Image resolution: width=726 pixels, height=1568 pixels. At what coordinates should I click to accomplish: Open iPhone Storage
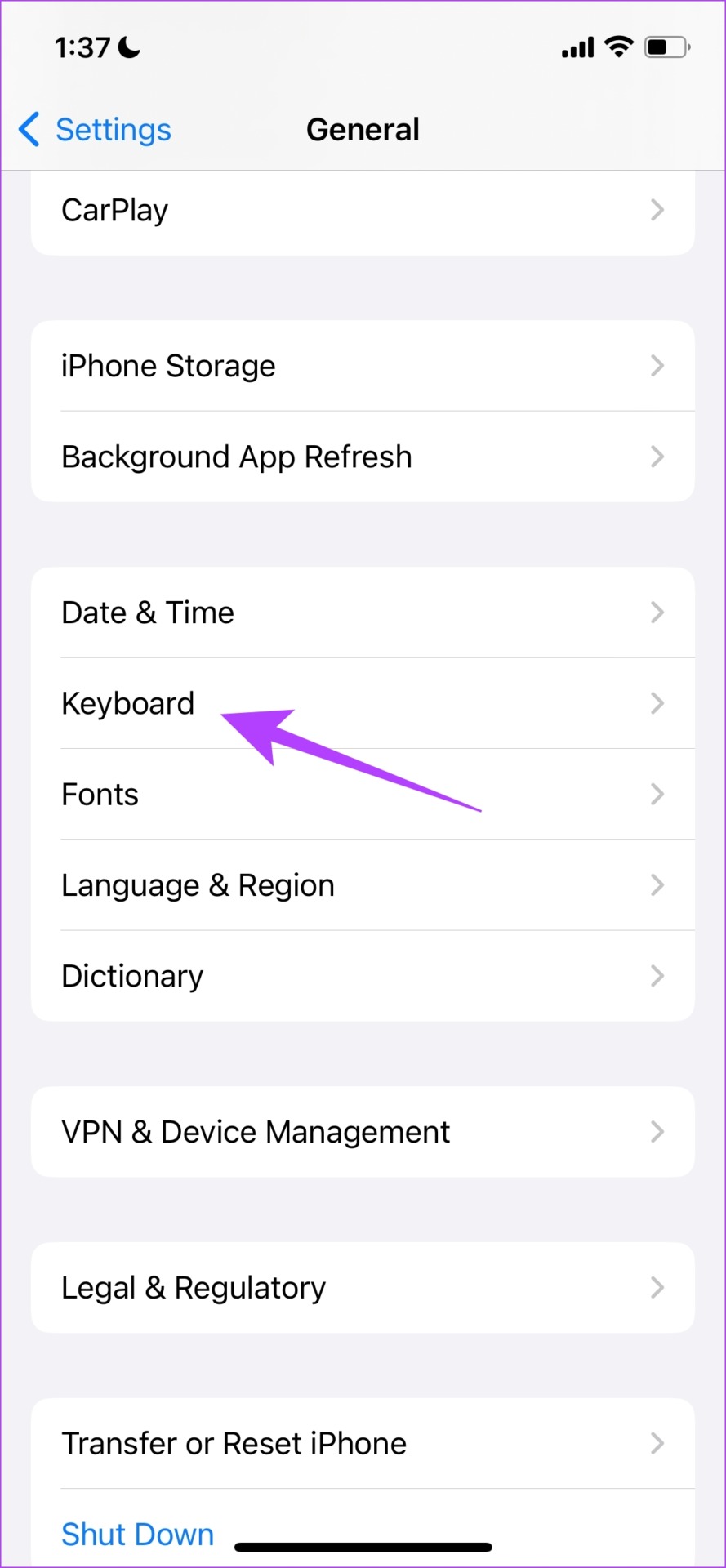coord(363,366)
